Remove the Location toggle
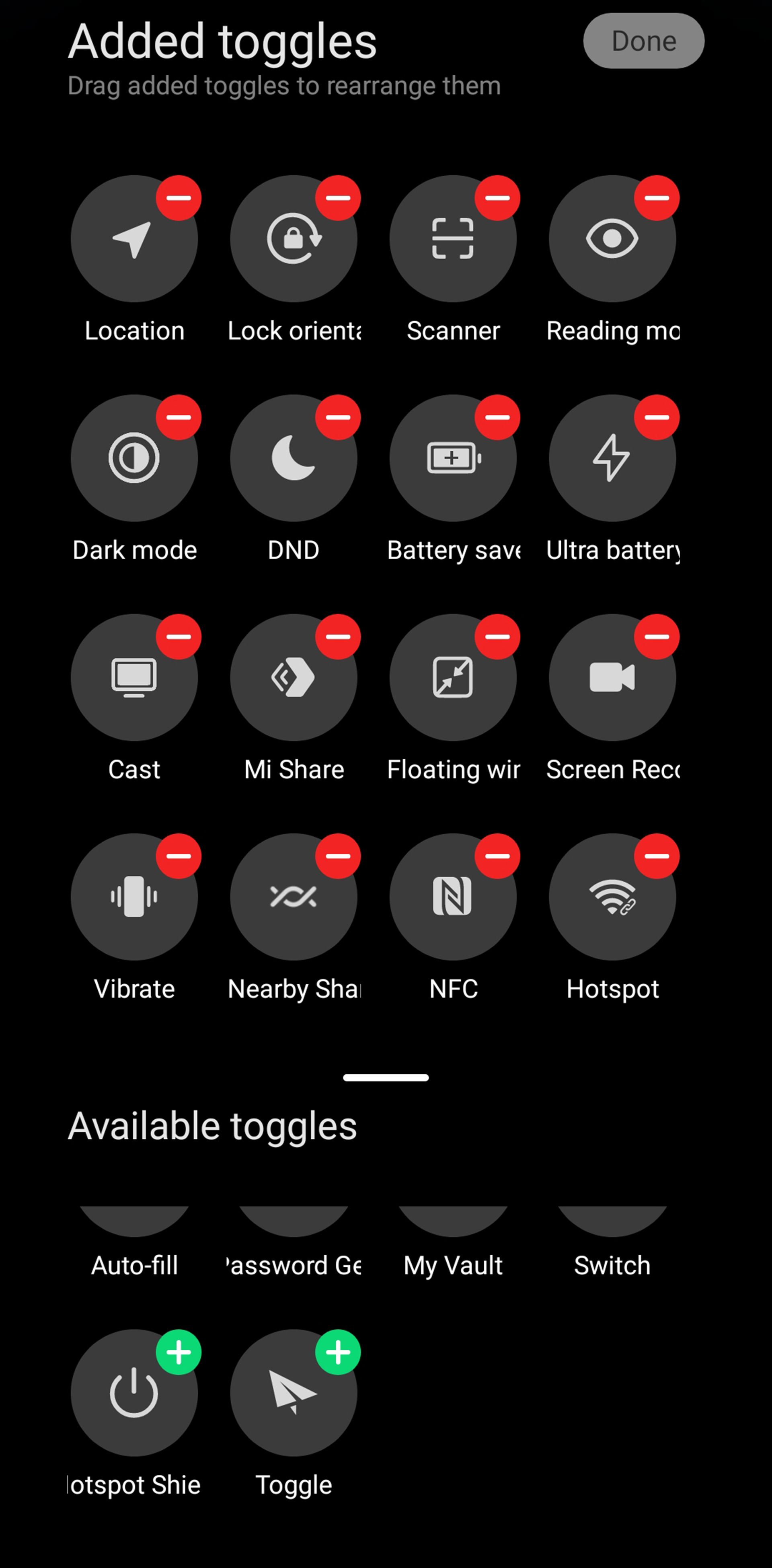This screenshot has width=772, height=1568. click(179, 198)
